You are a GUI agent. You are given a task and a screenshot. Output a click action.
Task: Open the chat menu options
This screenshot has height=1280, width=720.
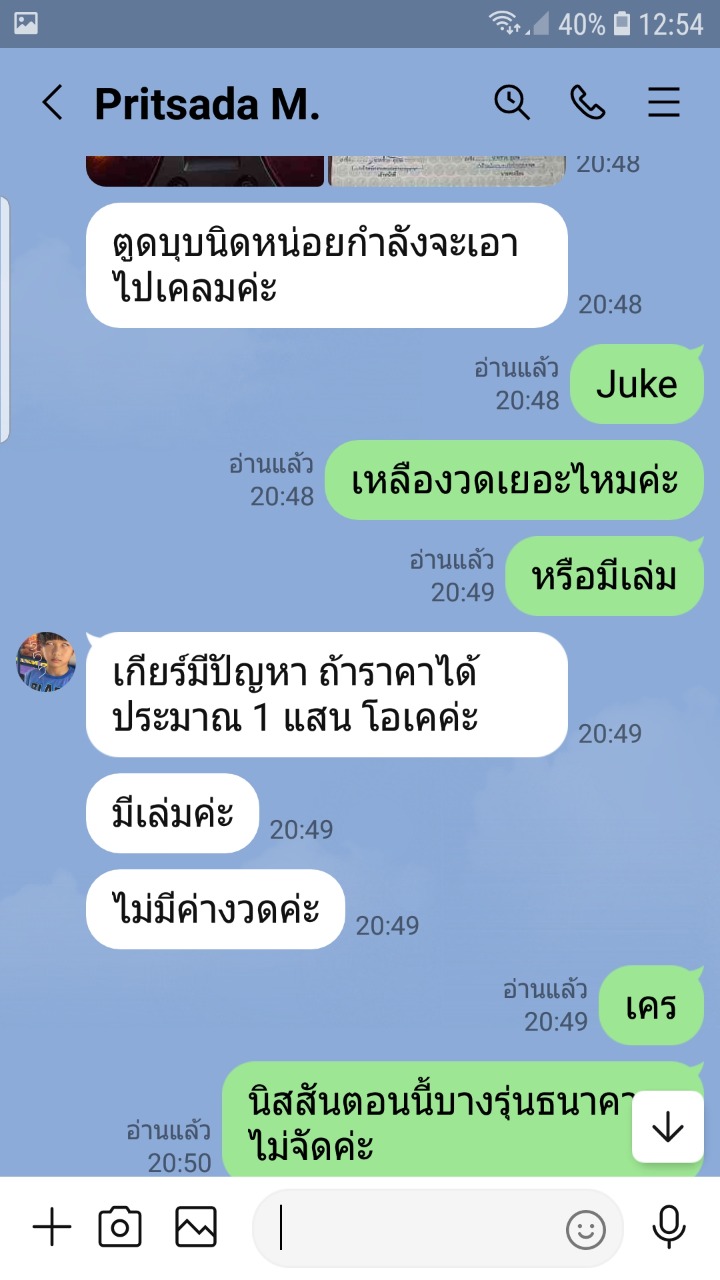(664, 102)
